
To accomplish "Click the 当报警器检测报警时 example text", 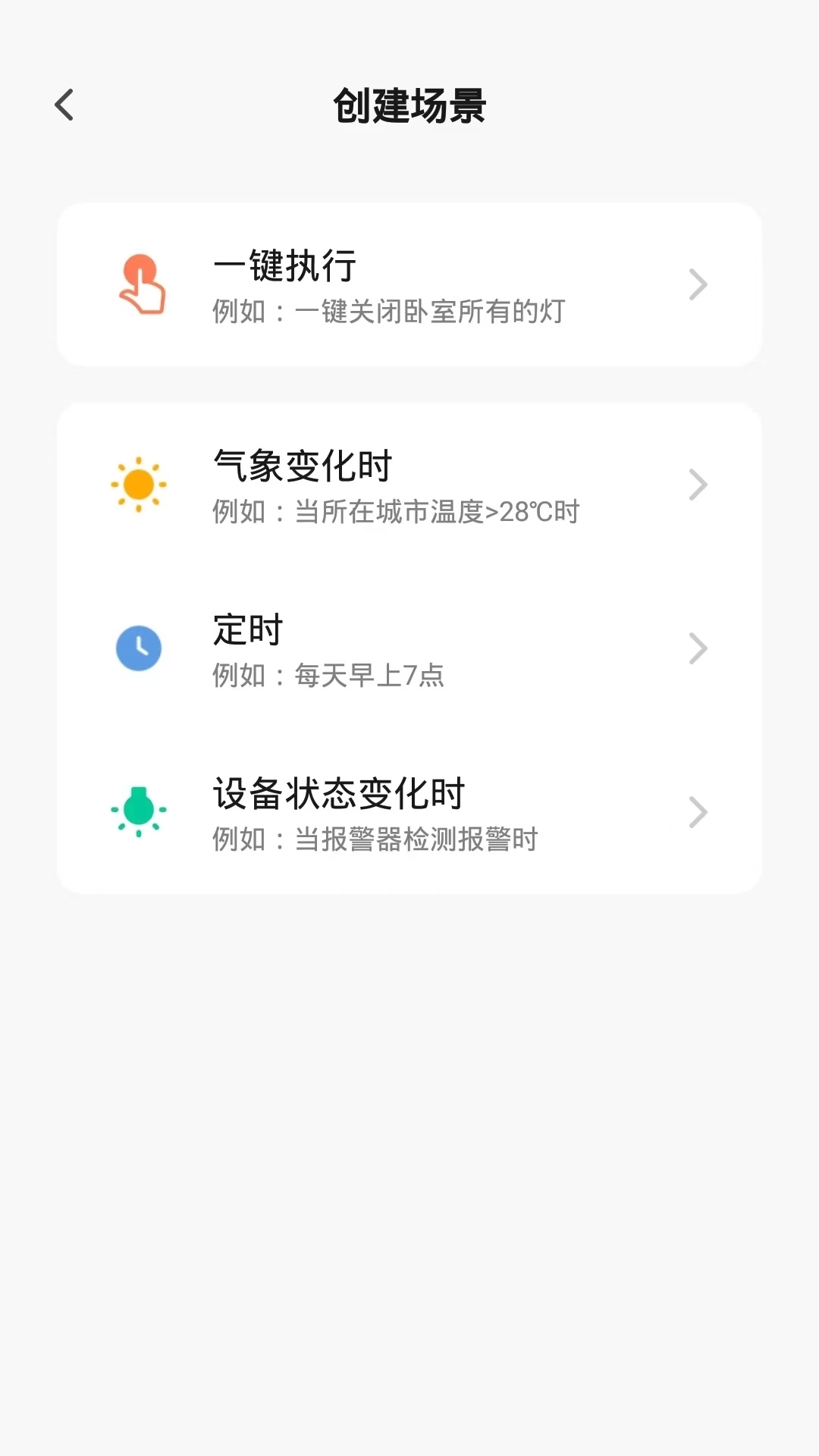I will point(375,839).
